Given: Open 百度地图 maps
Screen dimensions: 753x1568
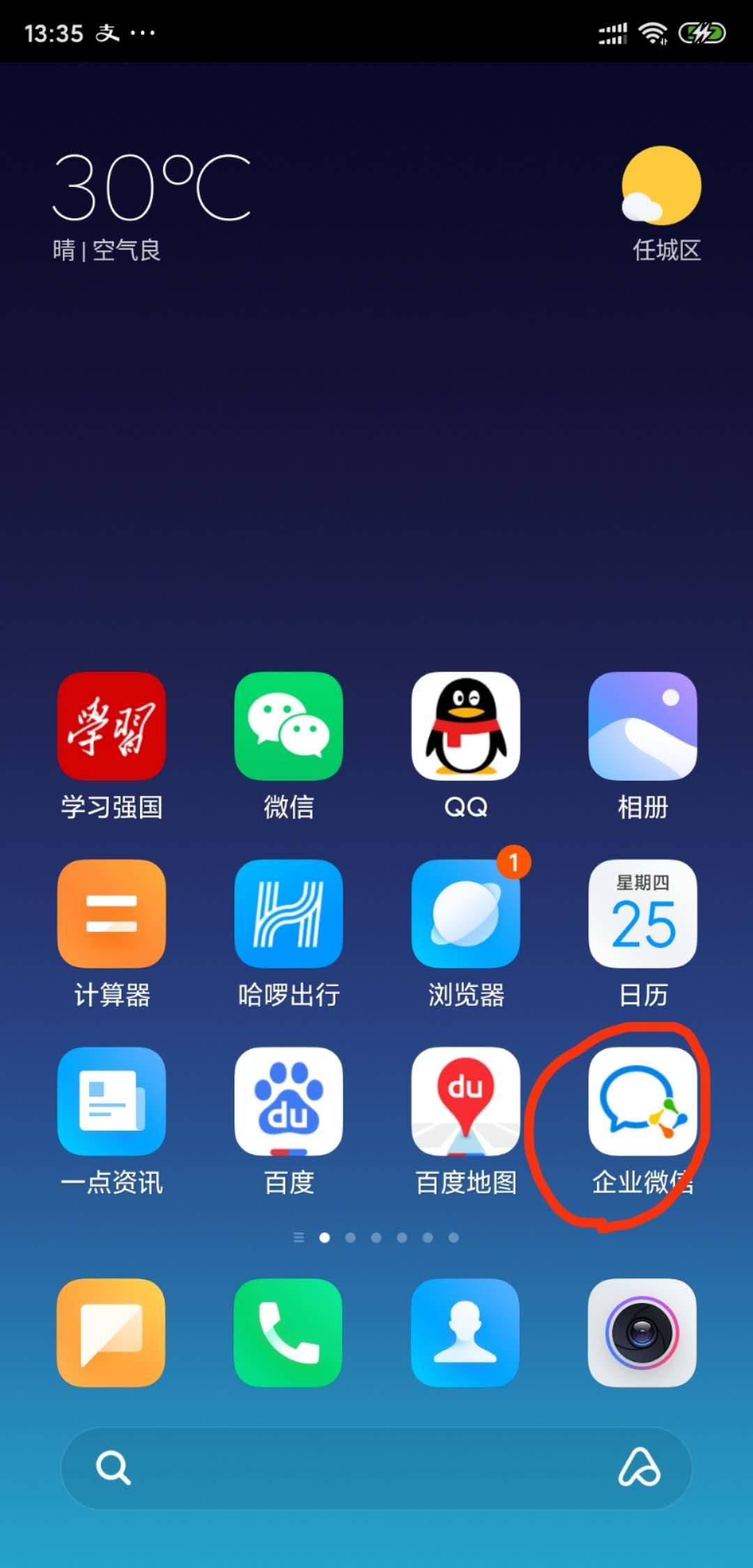Looking at the screenshot, I should (x=466, y=1101).
